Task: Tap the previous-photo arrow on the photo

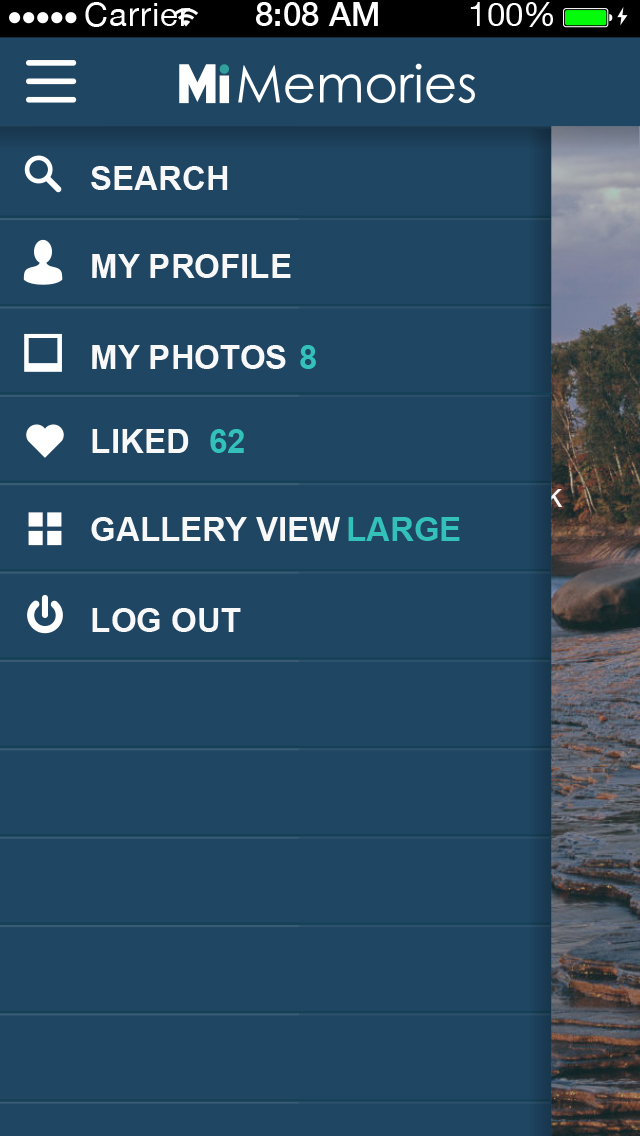Action: pyautogui.click(x=557, y=498)
